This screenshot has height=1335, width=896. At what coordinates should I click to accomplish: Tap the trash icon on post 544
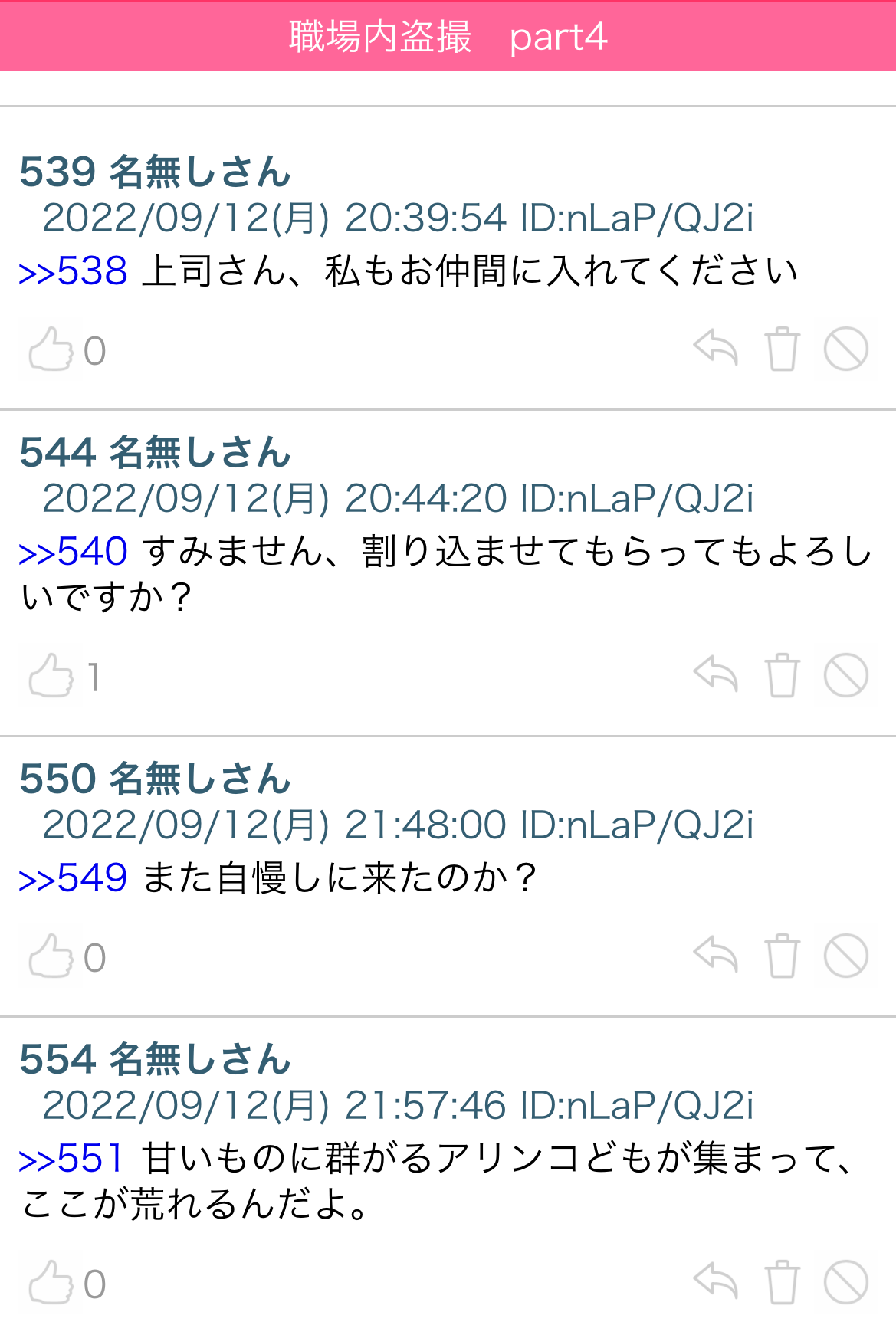tap(783, 675)
